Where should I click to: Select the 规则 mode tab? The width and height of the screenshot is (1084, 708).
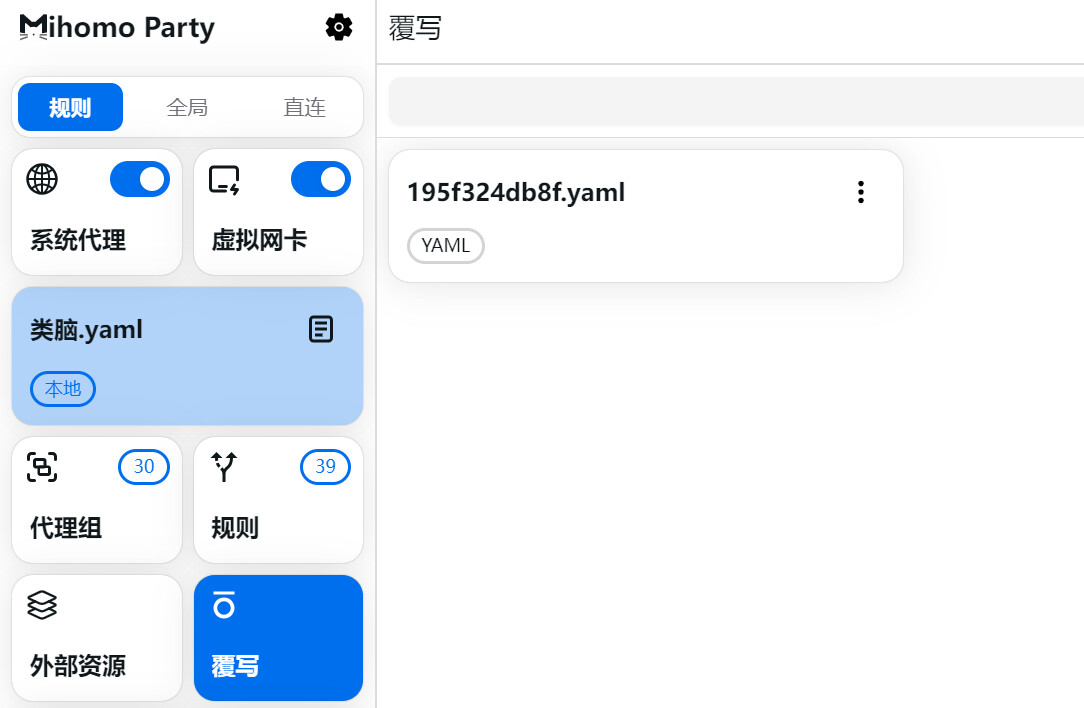click(70, 107)
